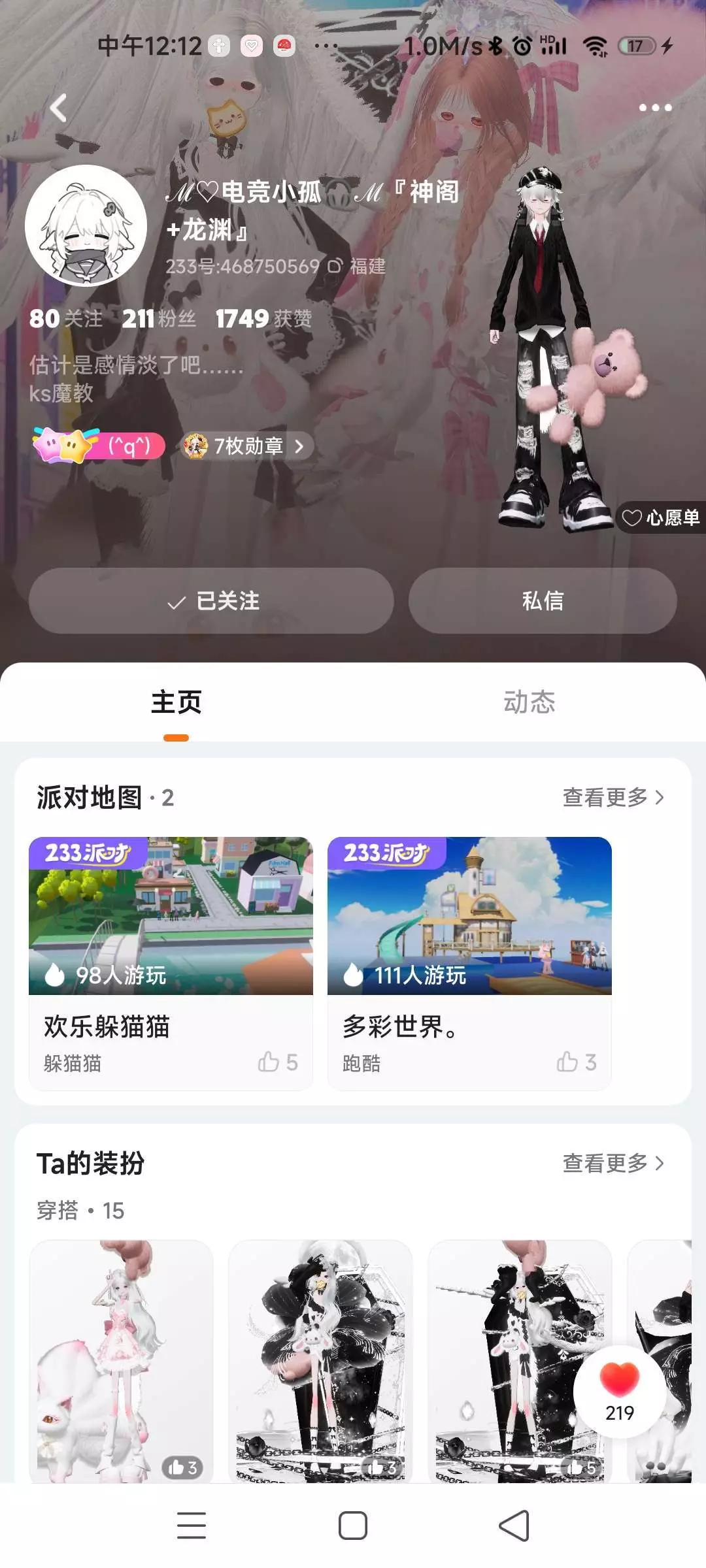Open the pink dress outfit thumbnail
The height and width of the screenshot is (1568, 706).
122,1361
